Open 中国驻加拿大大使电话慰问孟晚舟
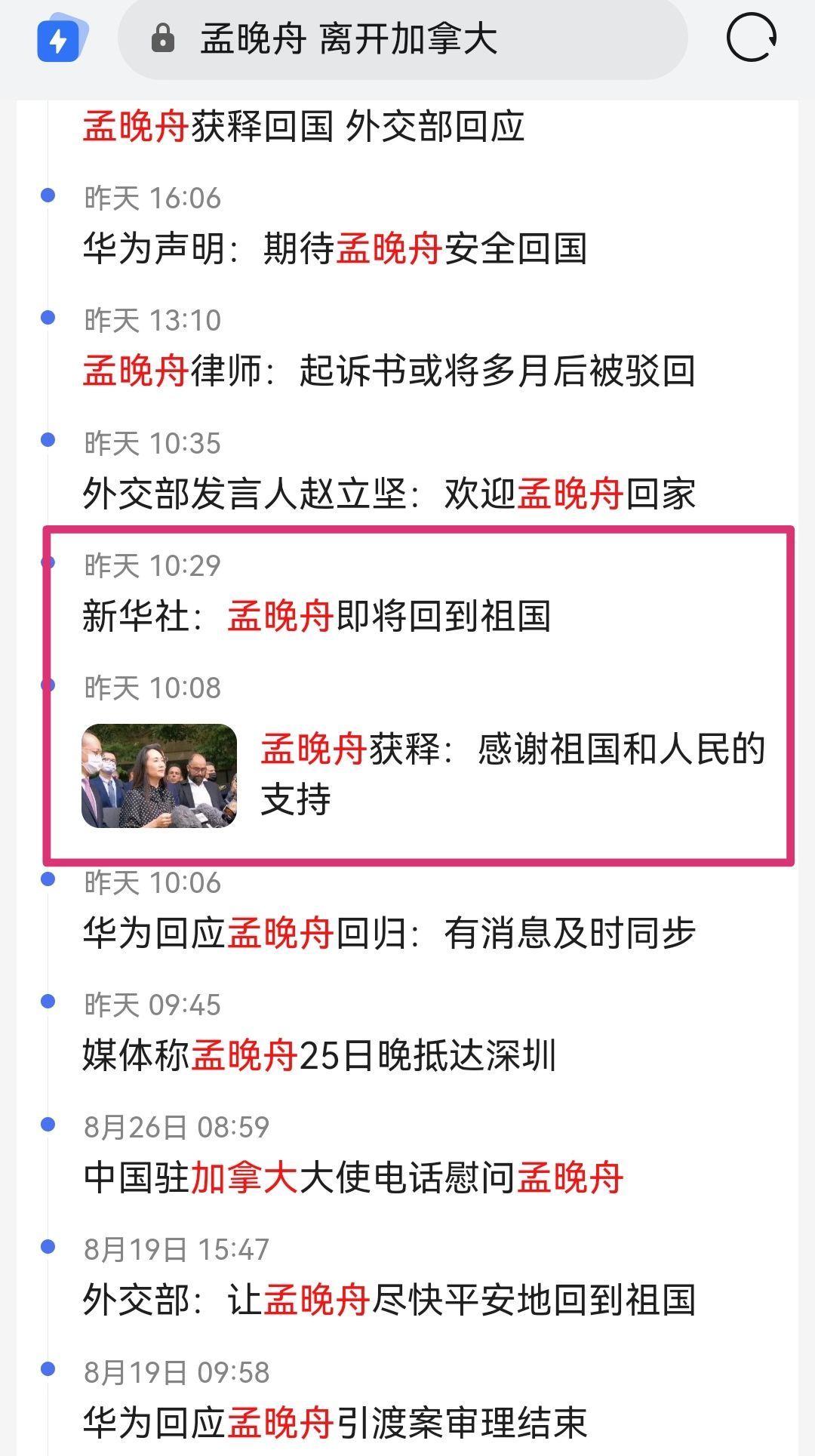 pos(353,1177)
